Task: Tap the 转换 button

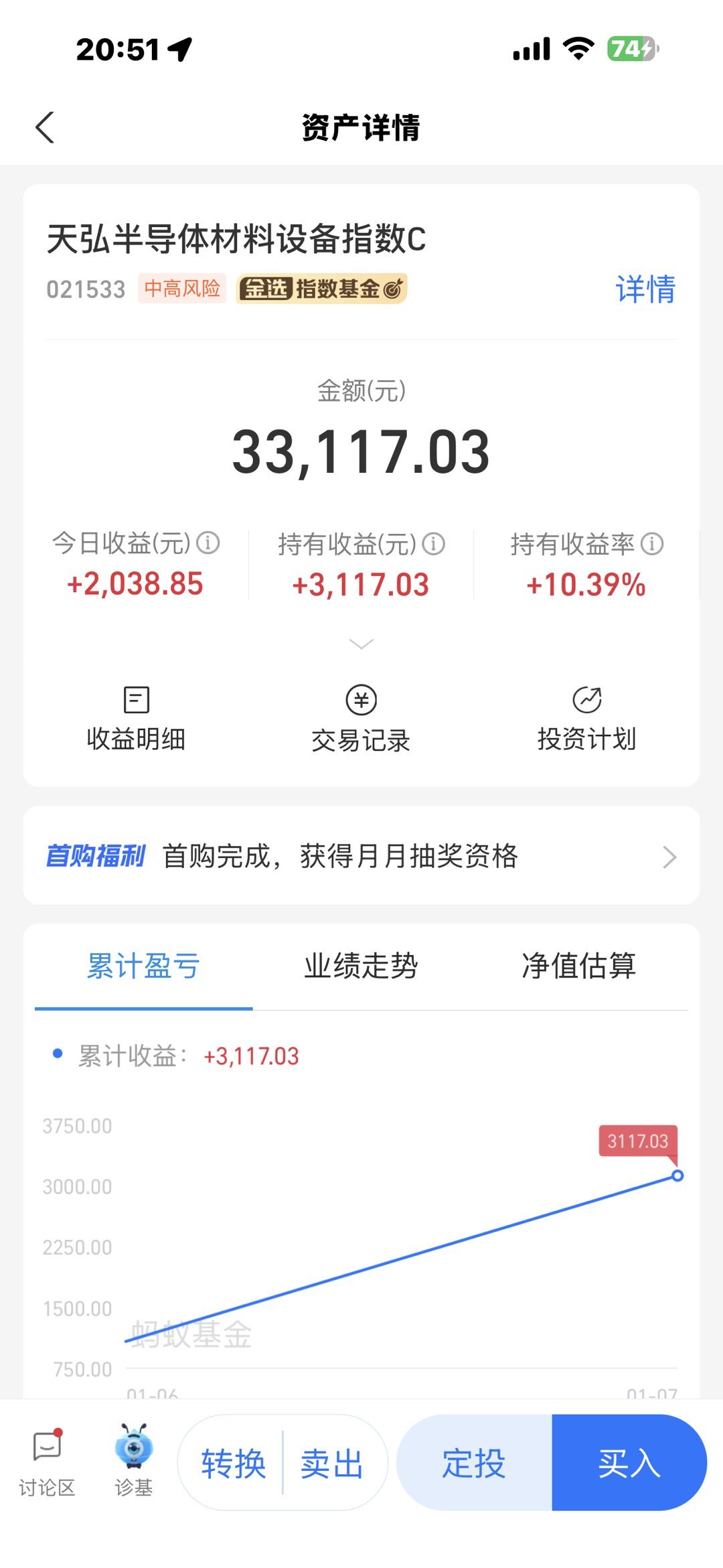Action: tap(233, 1464)
